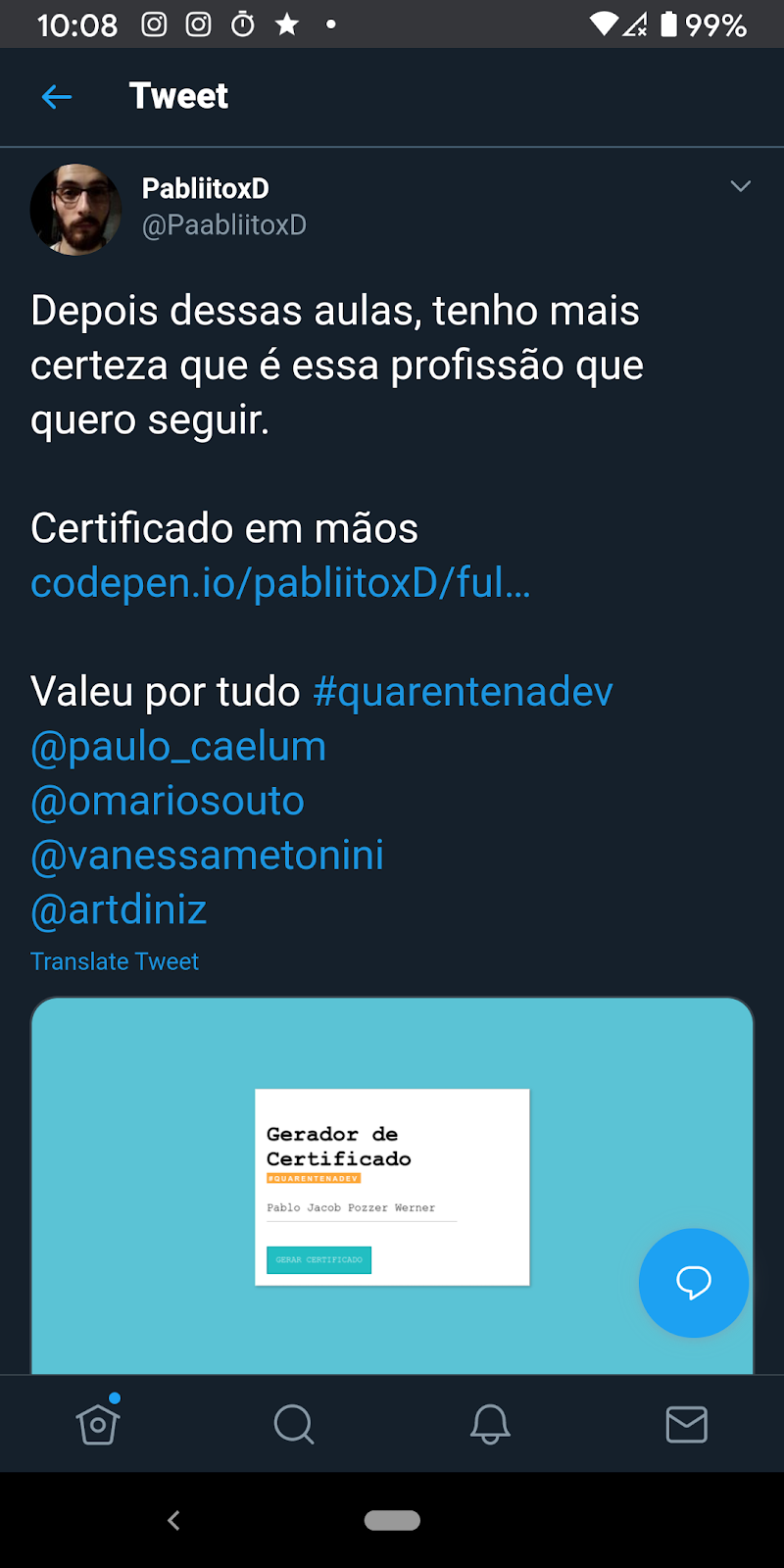Image resolution: width=784 pixels, height=1568 pixels.
Task: Expand the tweet actions caret near username
Action: pyautogui.click(x=740, y=185)
